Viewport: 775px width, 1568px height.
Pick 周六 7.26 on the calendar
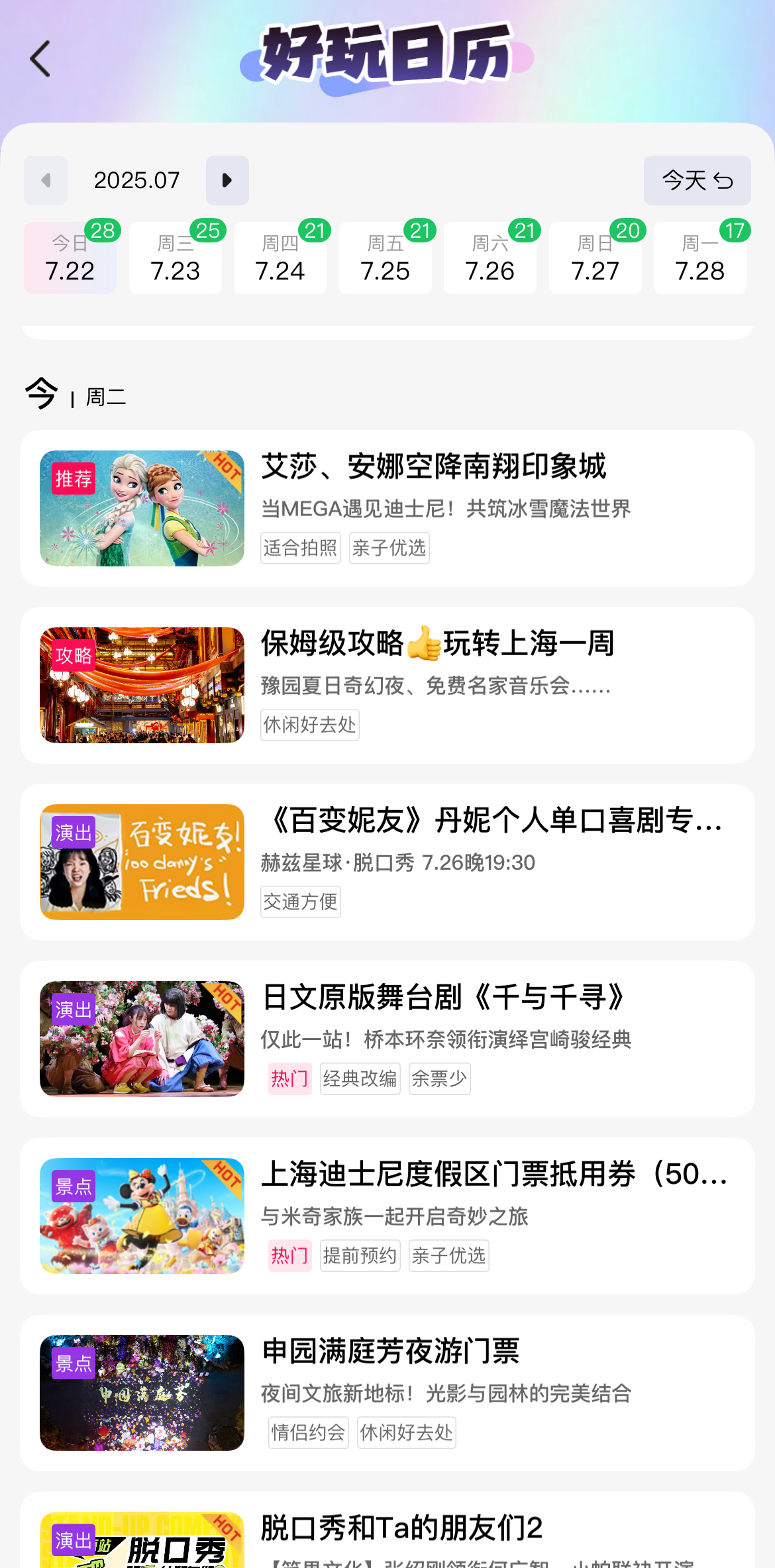click(490, 258)
